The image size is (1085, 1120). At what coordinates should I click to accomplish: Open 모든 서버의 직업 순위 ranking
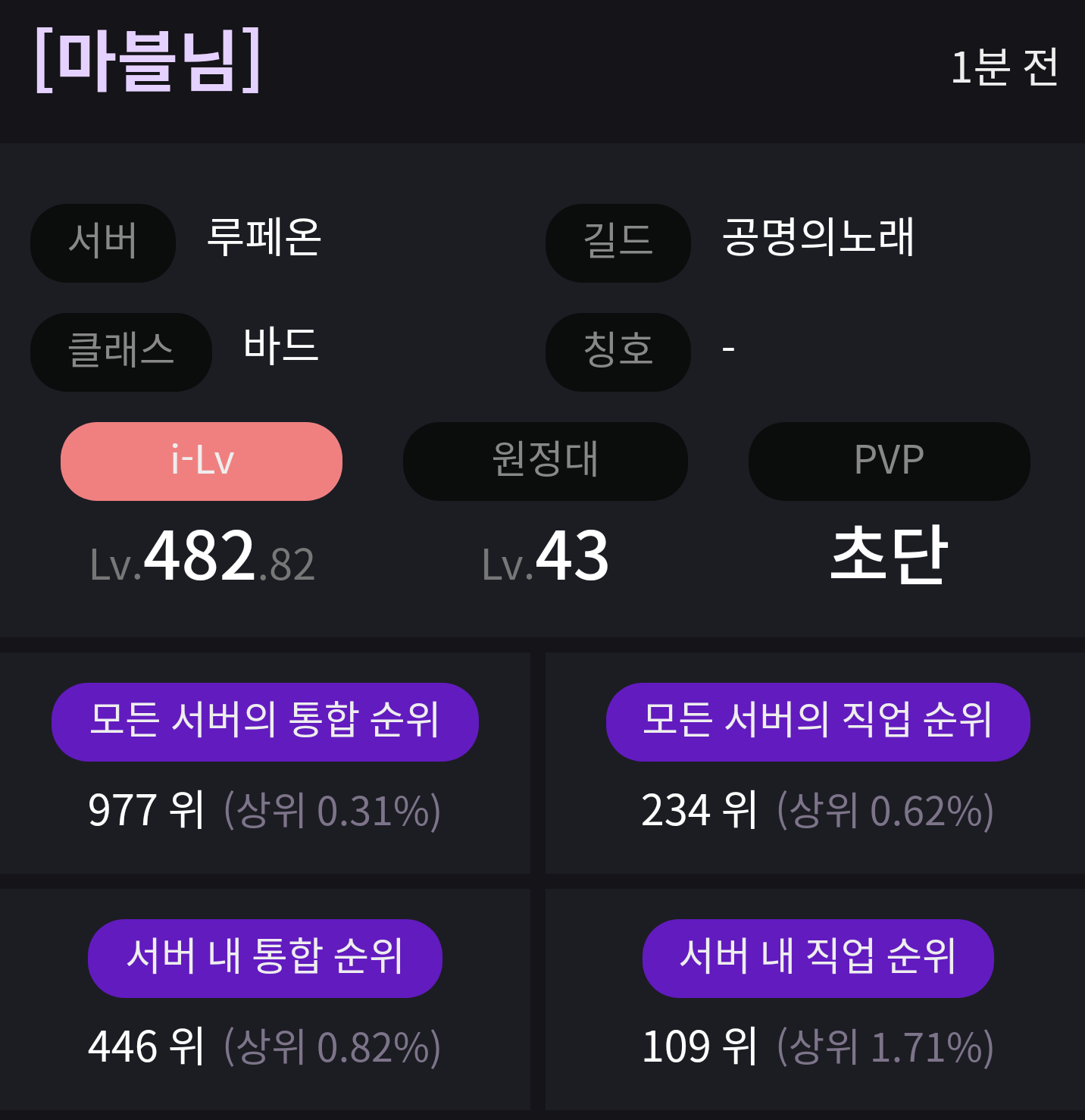click(818, 721)
